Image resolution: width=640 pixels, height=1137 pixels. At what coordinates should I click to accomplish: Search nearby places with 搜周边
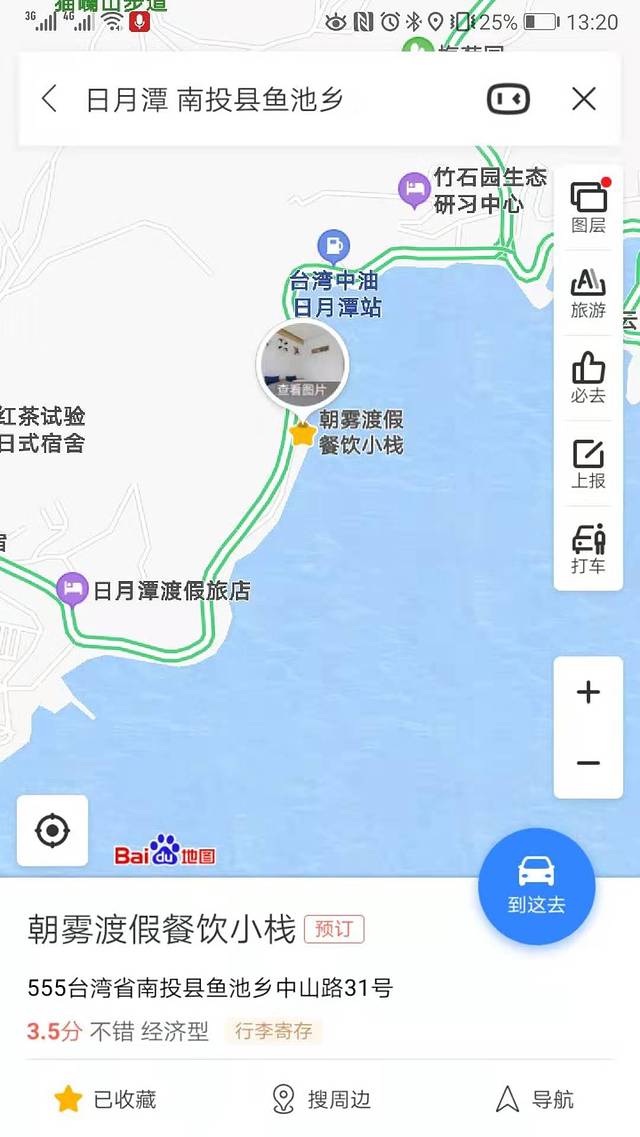pyautogui.click(x=321, y=1100)
